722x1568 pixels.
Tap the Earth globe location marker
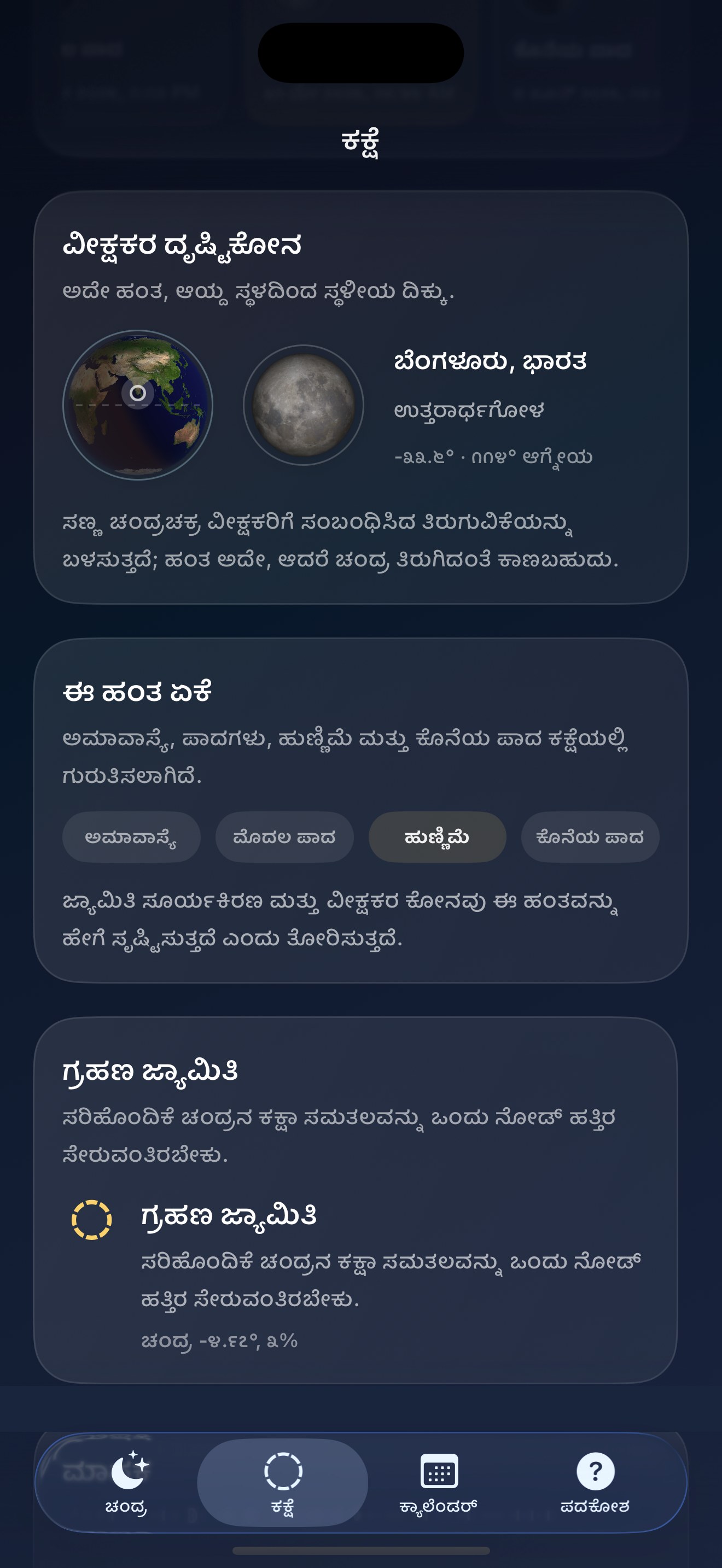pyautogui.click(x=138, y=393)
